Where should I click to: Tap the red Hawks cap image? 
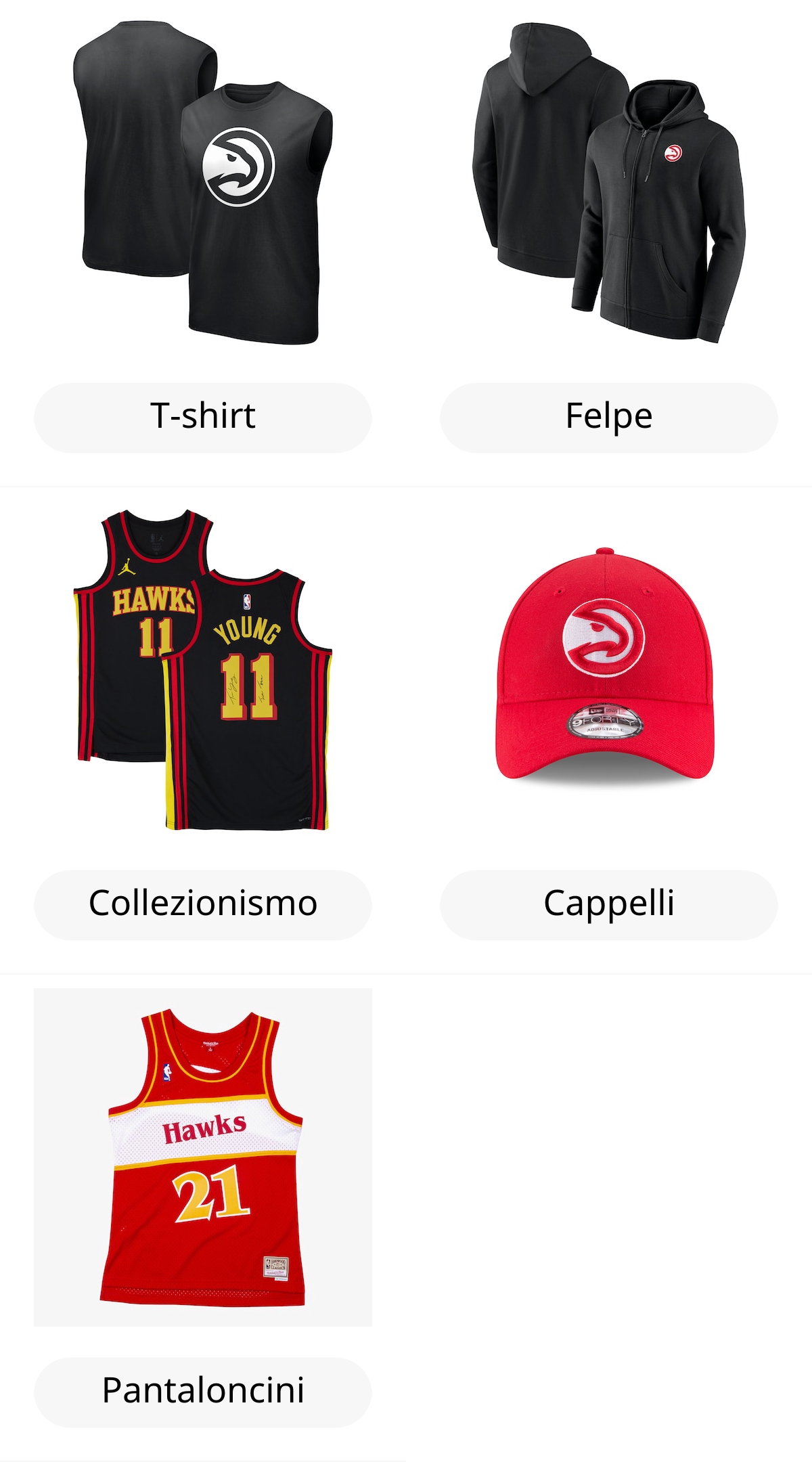point(606,667)
